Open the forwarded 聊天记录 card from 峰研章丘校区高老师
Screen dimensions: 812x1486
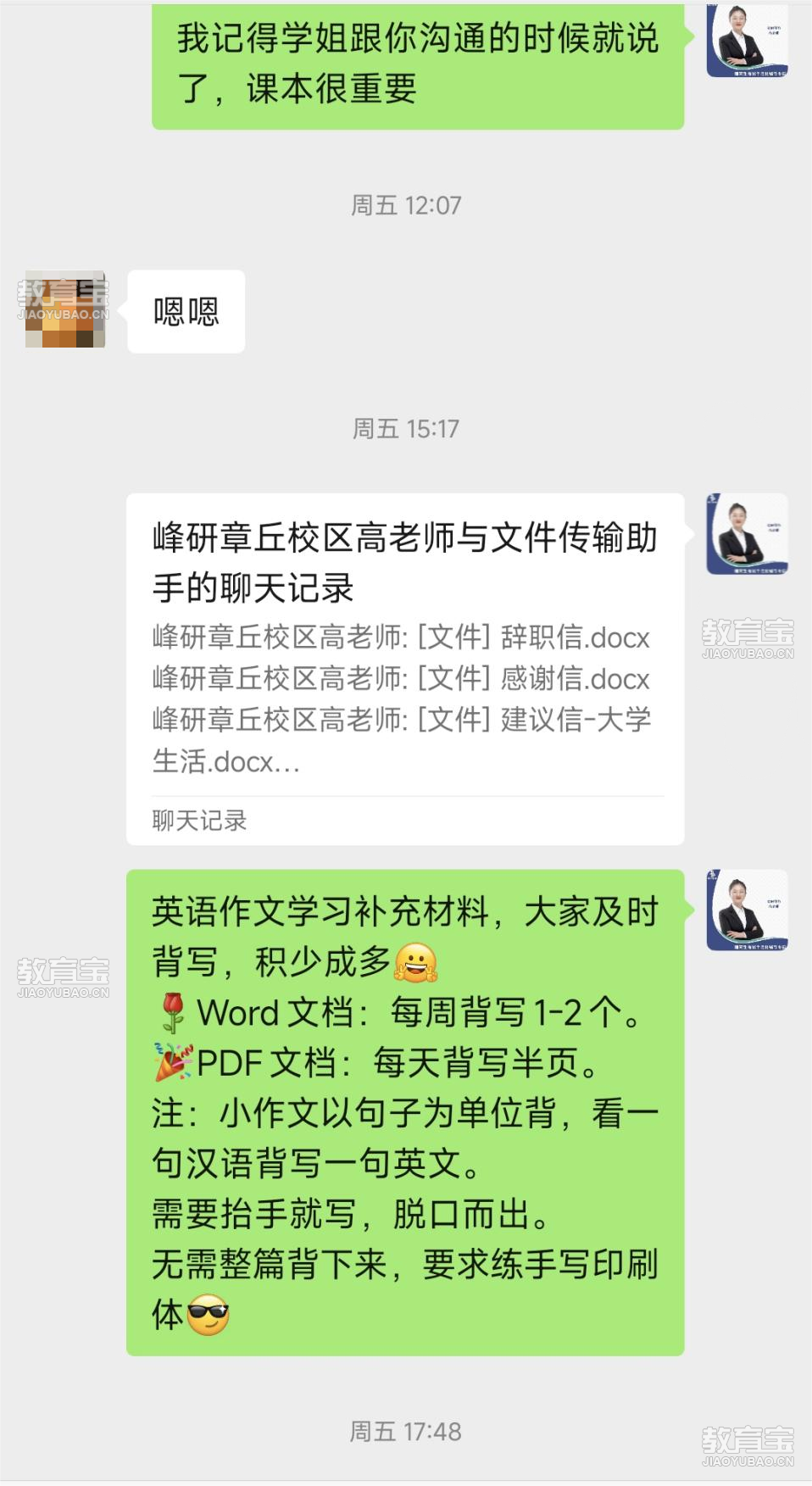404,668
